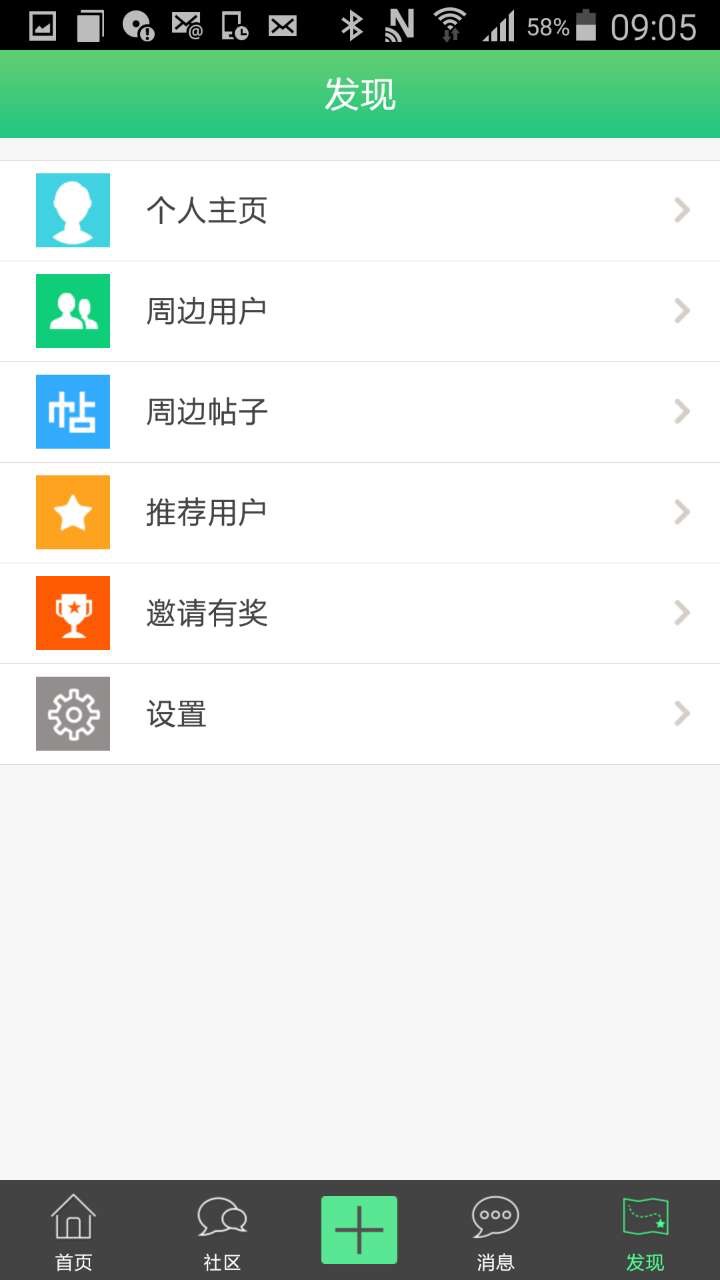This screenshot has height=1280, width=720.
Task: Select the 发现 tab
Action: click(x=645, y=1232)
